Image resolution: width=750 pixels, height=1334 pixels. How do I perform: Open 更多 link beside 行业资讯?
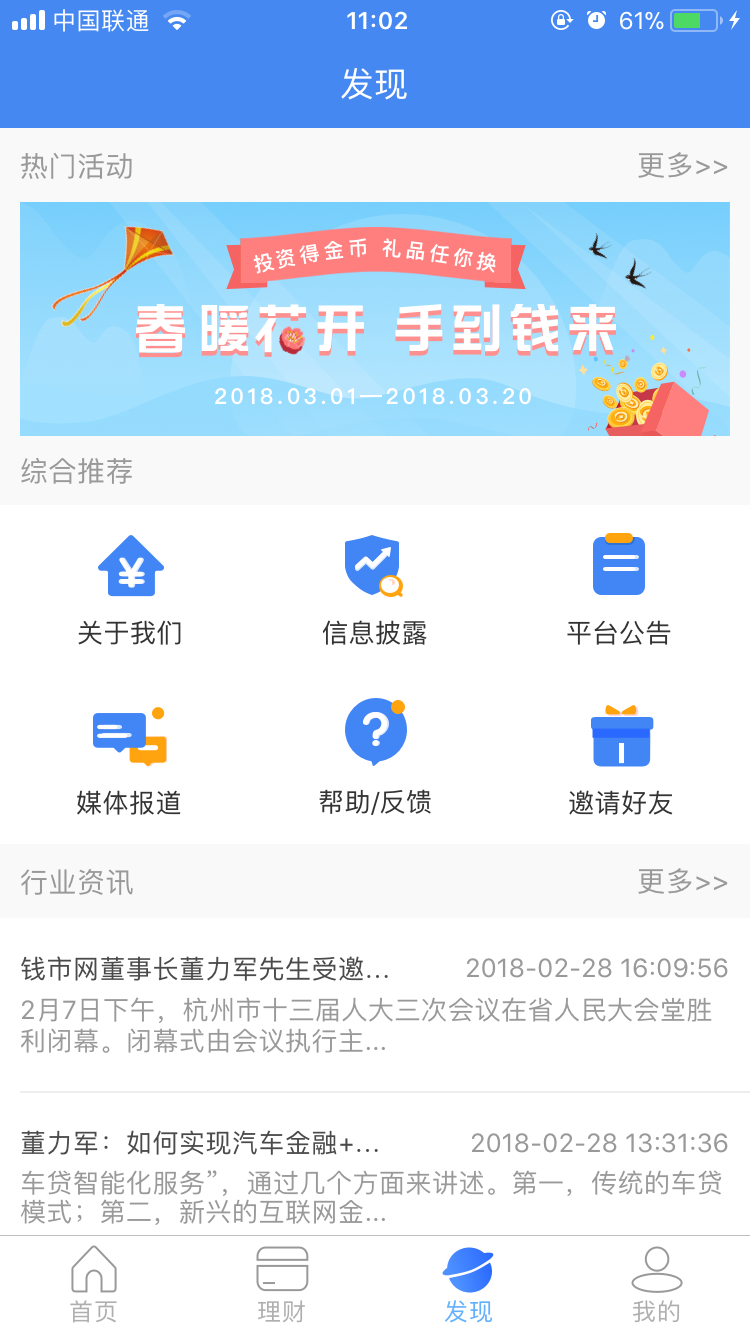(x=682, y=882)
